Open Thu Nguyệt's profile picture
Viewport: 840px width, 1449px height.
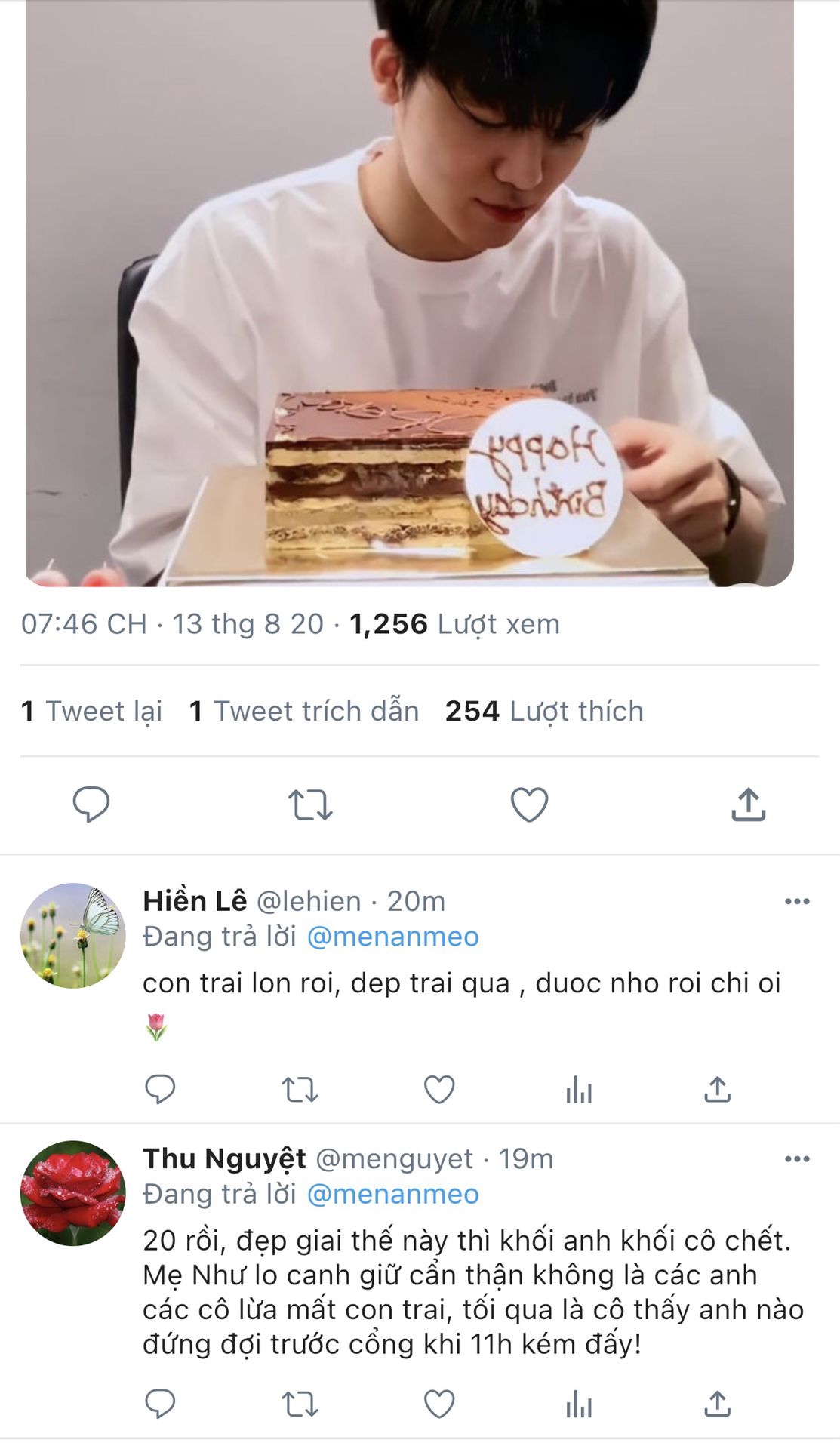click(x=73, y=1193)
